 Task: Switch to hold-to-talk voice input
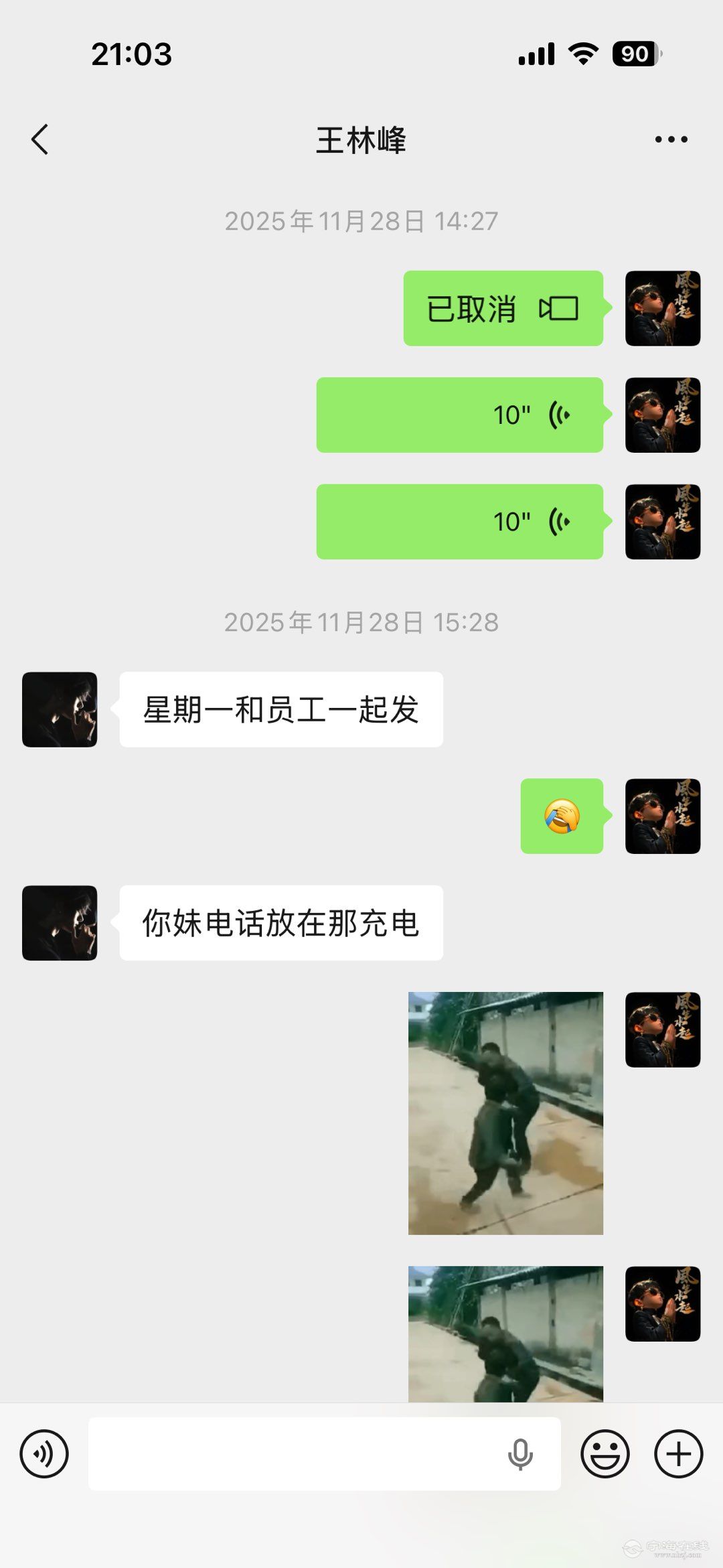coord(44,1453)
